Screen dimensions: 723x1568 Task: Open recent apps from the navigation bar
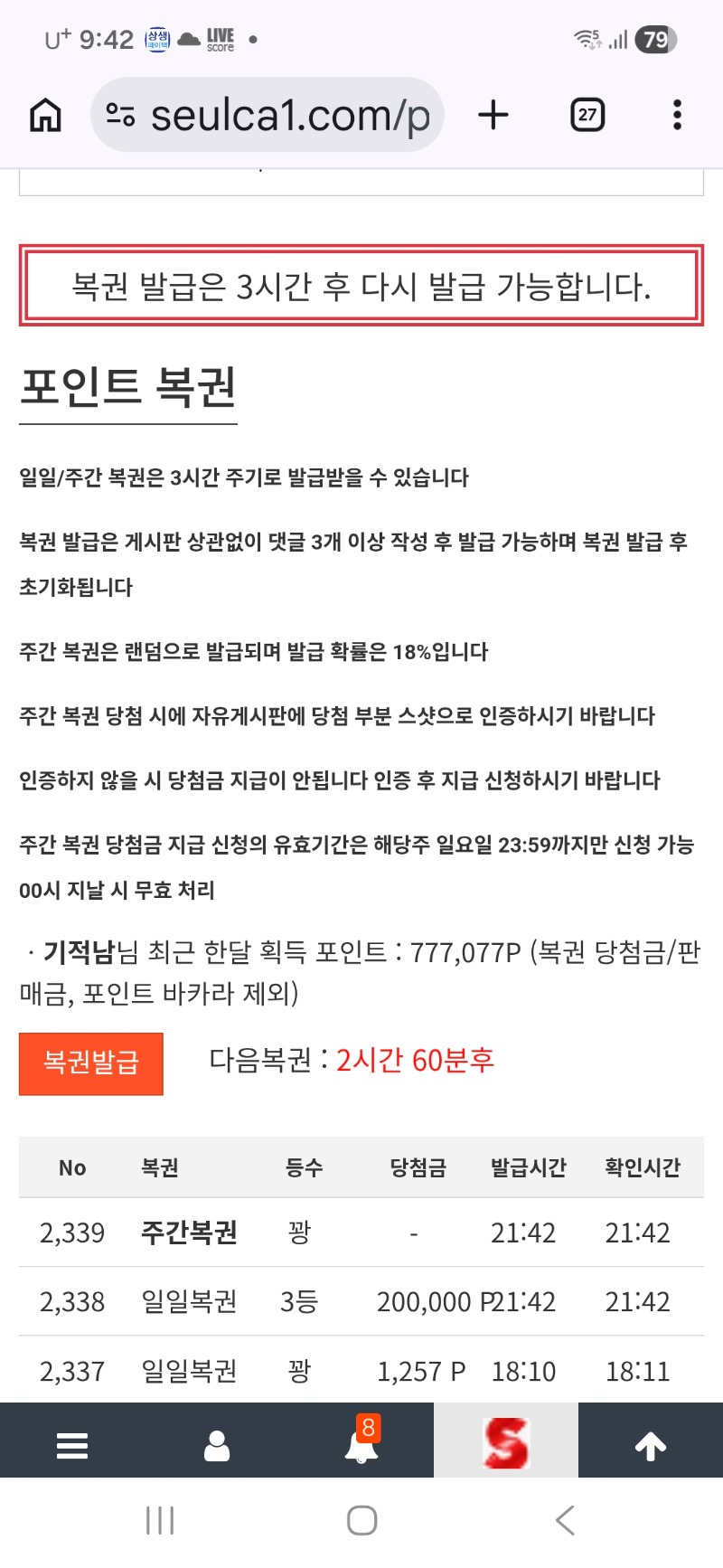(160, 1520)
